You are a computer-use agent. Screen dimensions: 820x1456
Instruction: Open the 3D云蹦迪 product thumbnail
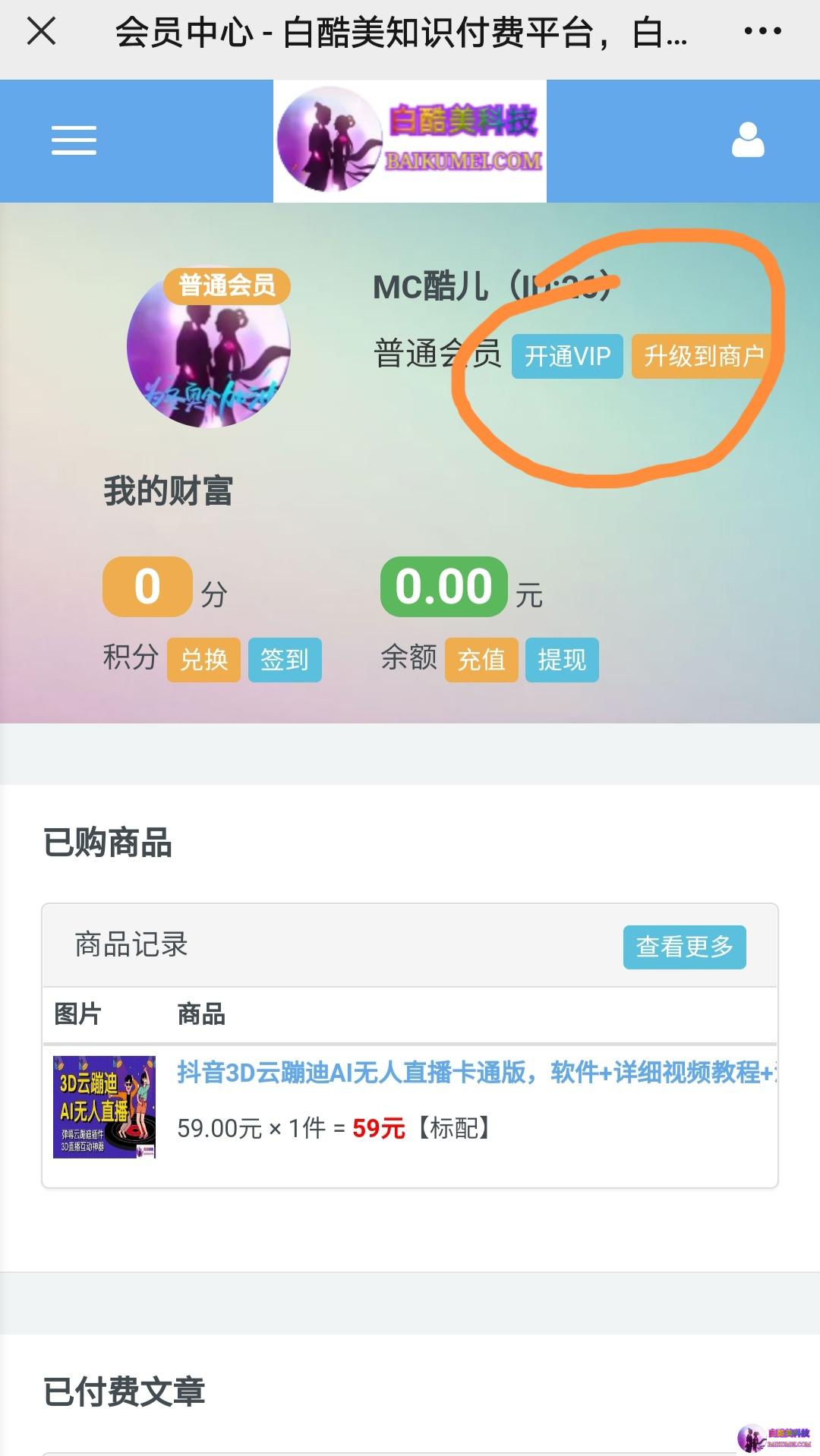coord(104,1107)
